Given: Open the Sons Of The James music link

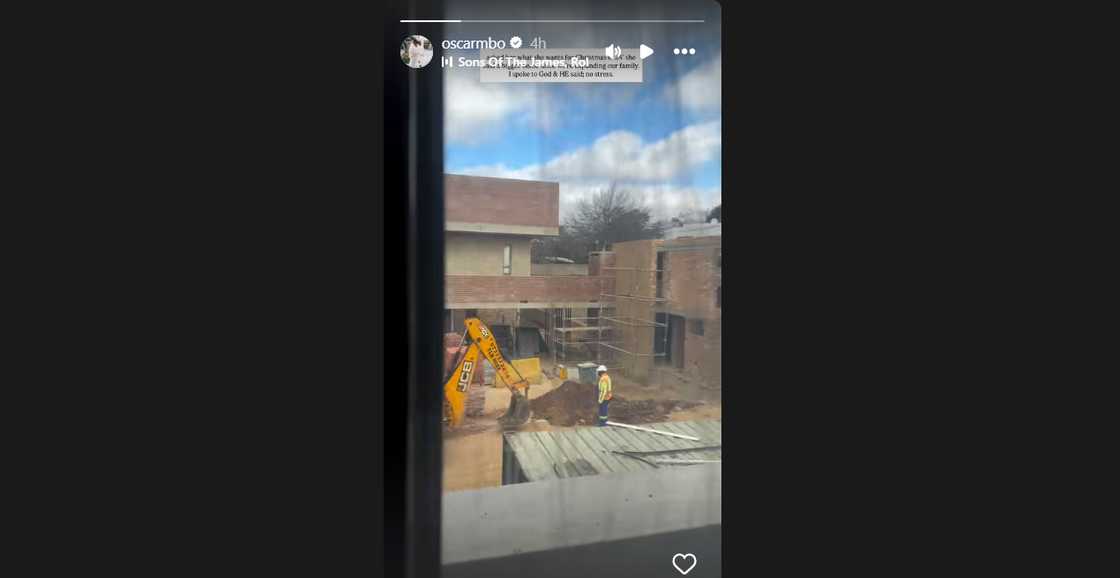Looking at the screenshot, I should 522,62.
